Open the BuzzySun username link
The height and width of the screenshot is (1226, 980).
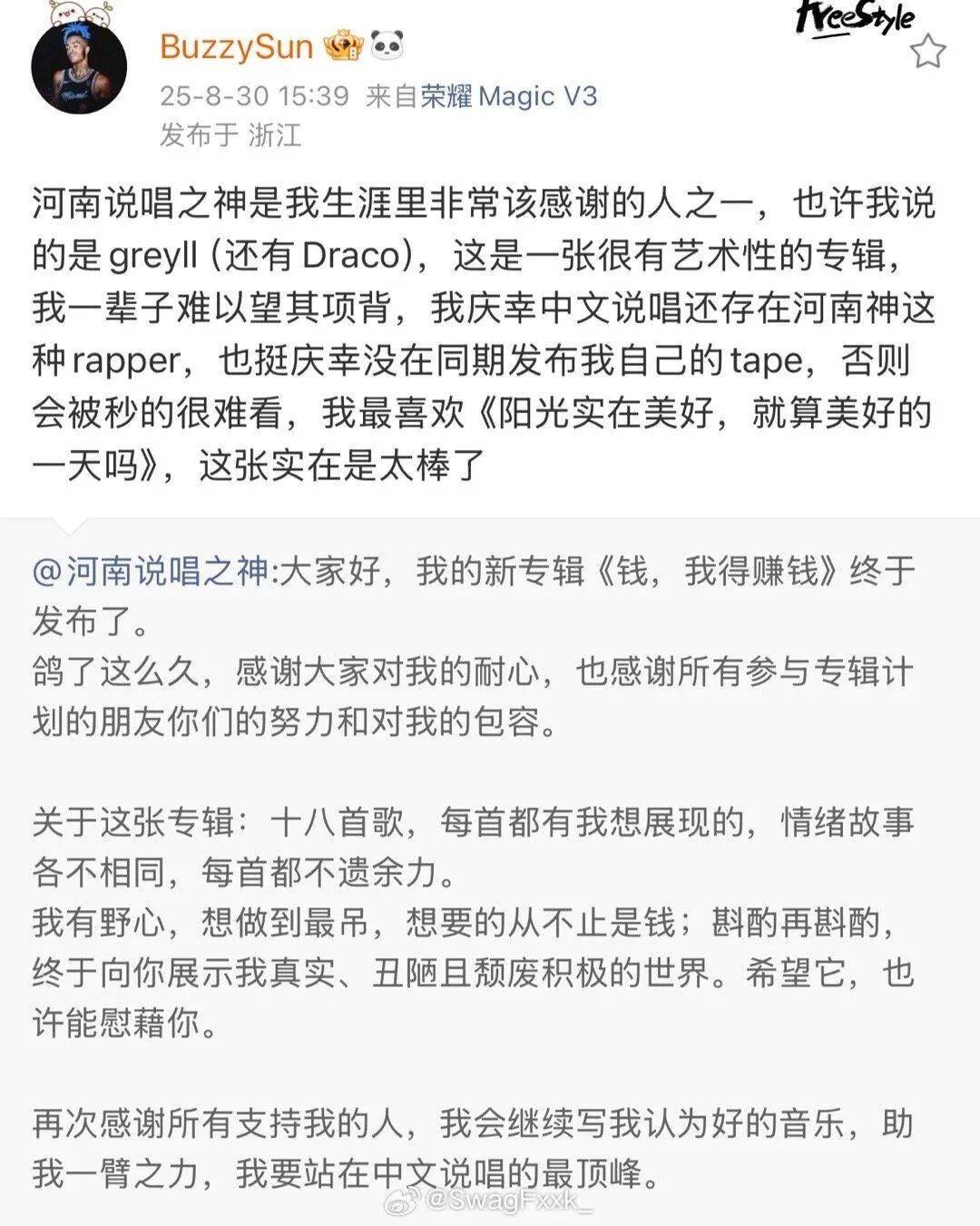(x=236, y=46)
